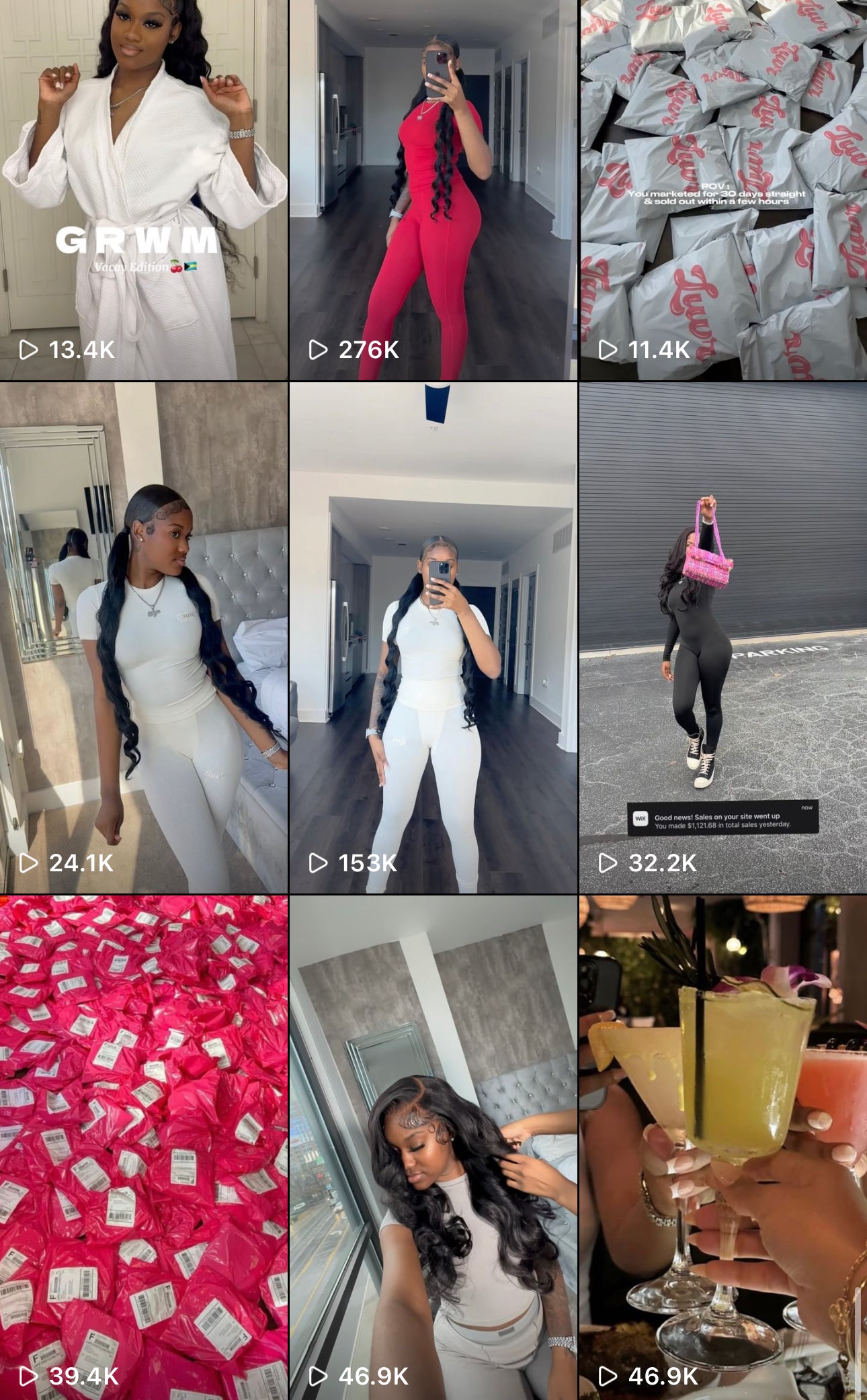Open the cocktail glasses video with 46.9K views
867x1400 pixels.
click(x=723, y=1147)
